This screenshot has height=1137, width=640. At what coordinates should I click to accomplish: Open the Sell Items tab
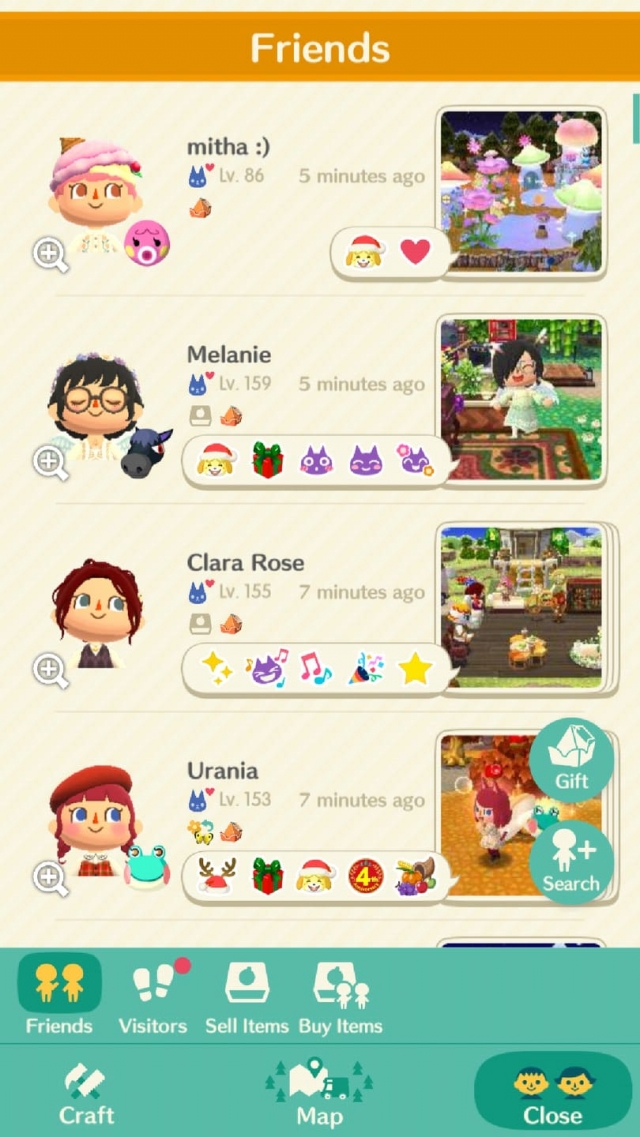point(246,996)
